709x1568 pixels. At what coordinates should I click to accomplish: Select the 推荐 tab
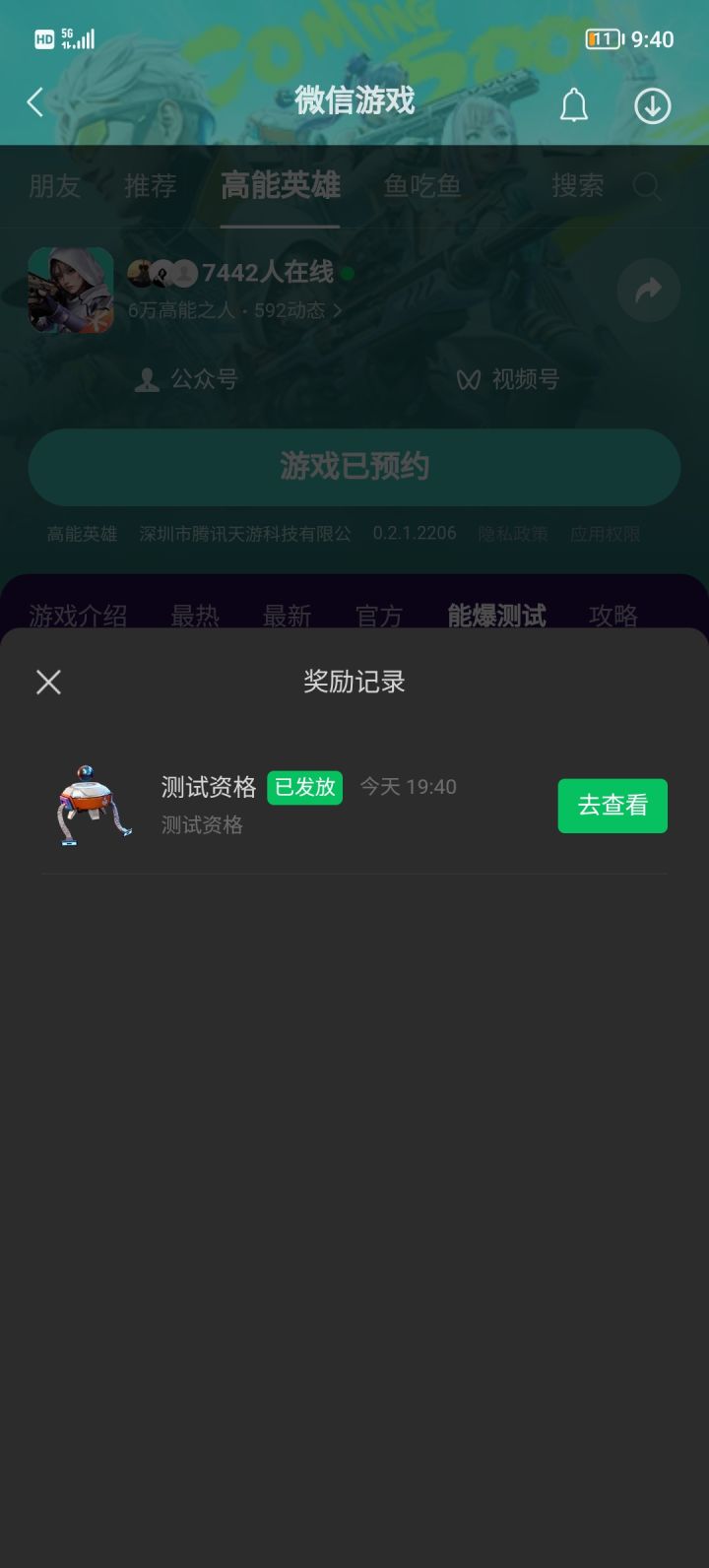pos(150,187)
